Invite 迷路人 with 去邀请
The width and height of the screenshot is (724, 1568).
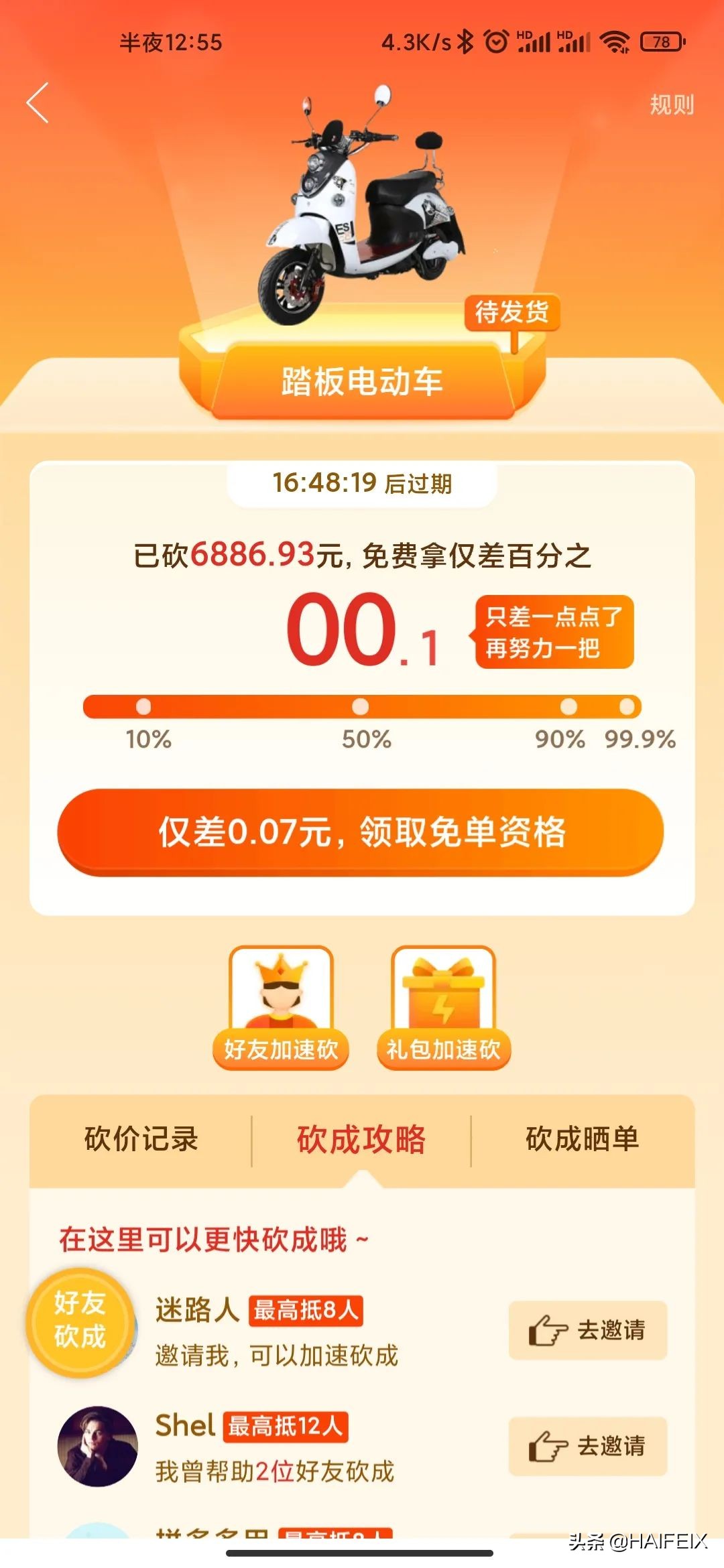point(587,1330)
